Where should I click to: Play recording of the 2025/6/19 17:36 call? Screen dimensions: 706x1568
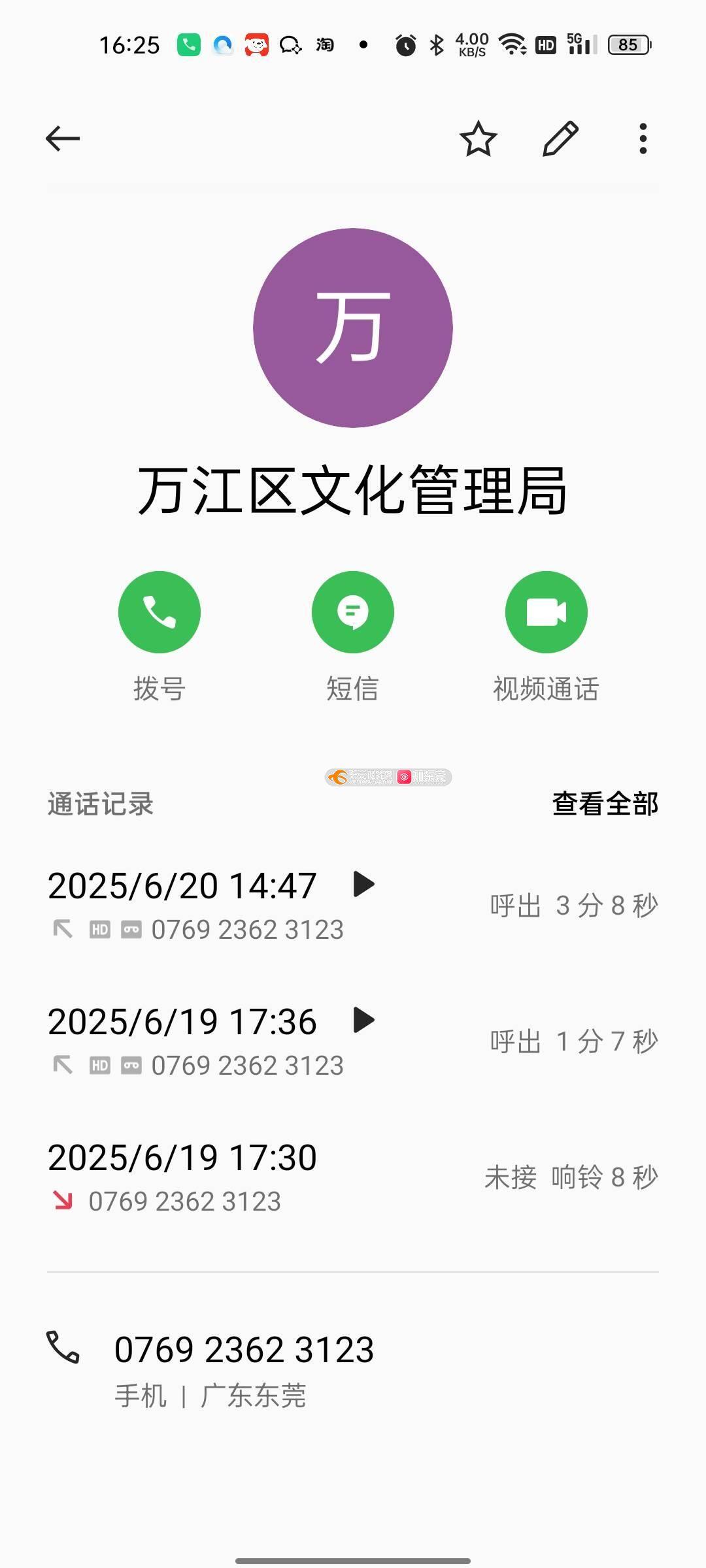pyautogui.click(x=363, y=1020)
